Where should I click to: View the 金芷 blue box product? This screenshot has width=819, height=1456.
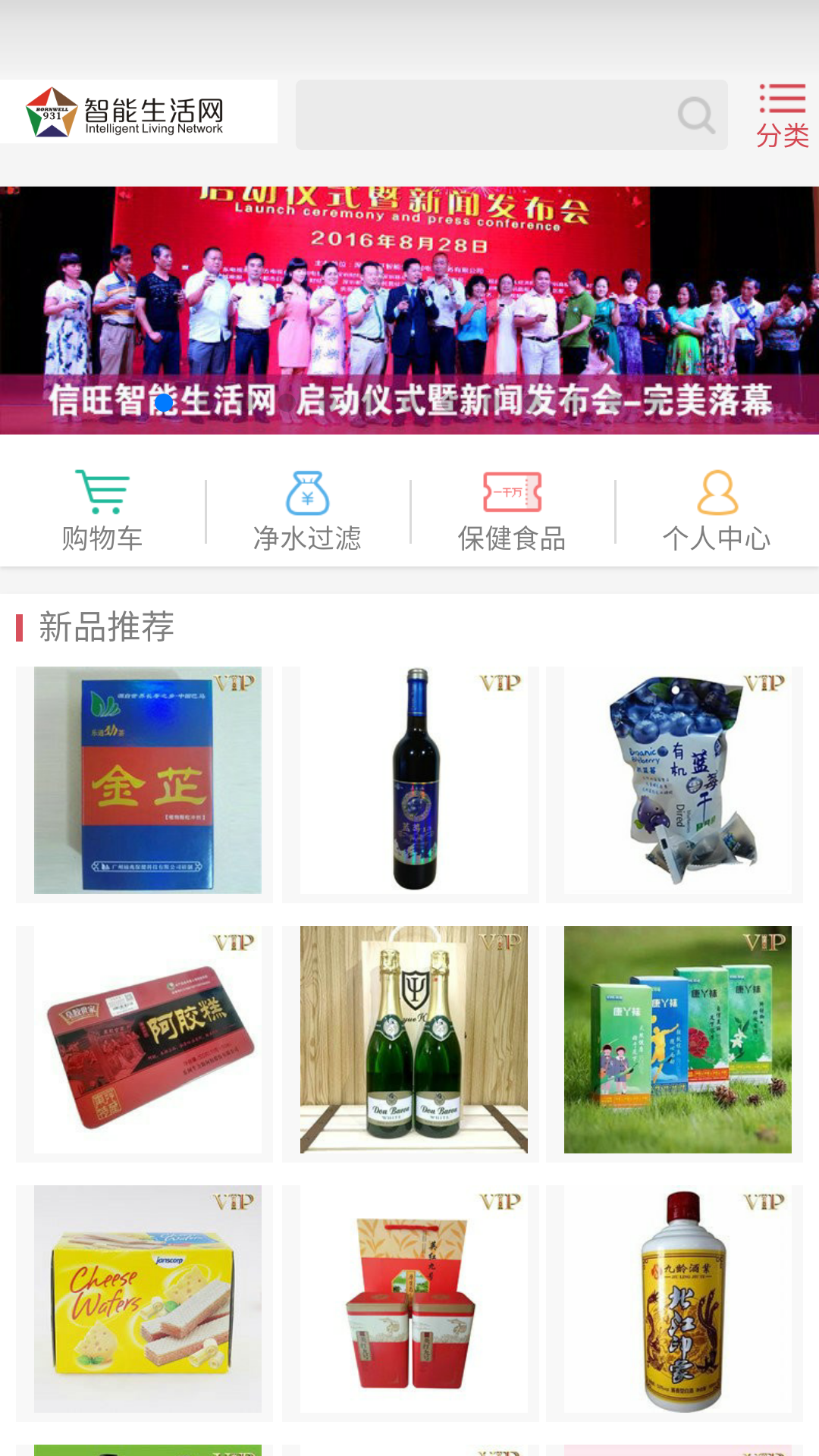(x=147, y=781)
